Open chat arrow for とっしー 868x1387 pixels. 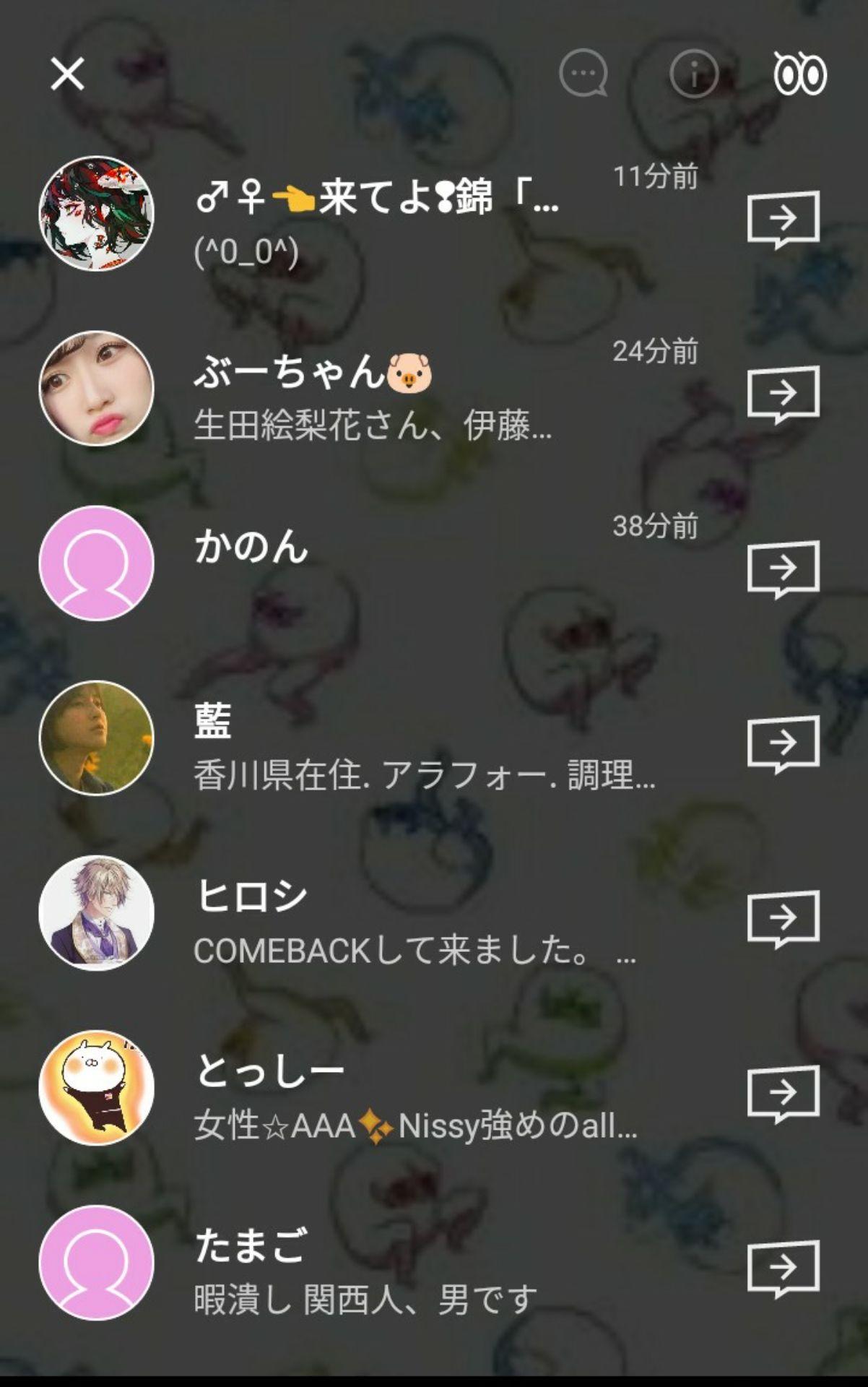783,1093
